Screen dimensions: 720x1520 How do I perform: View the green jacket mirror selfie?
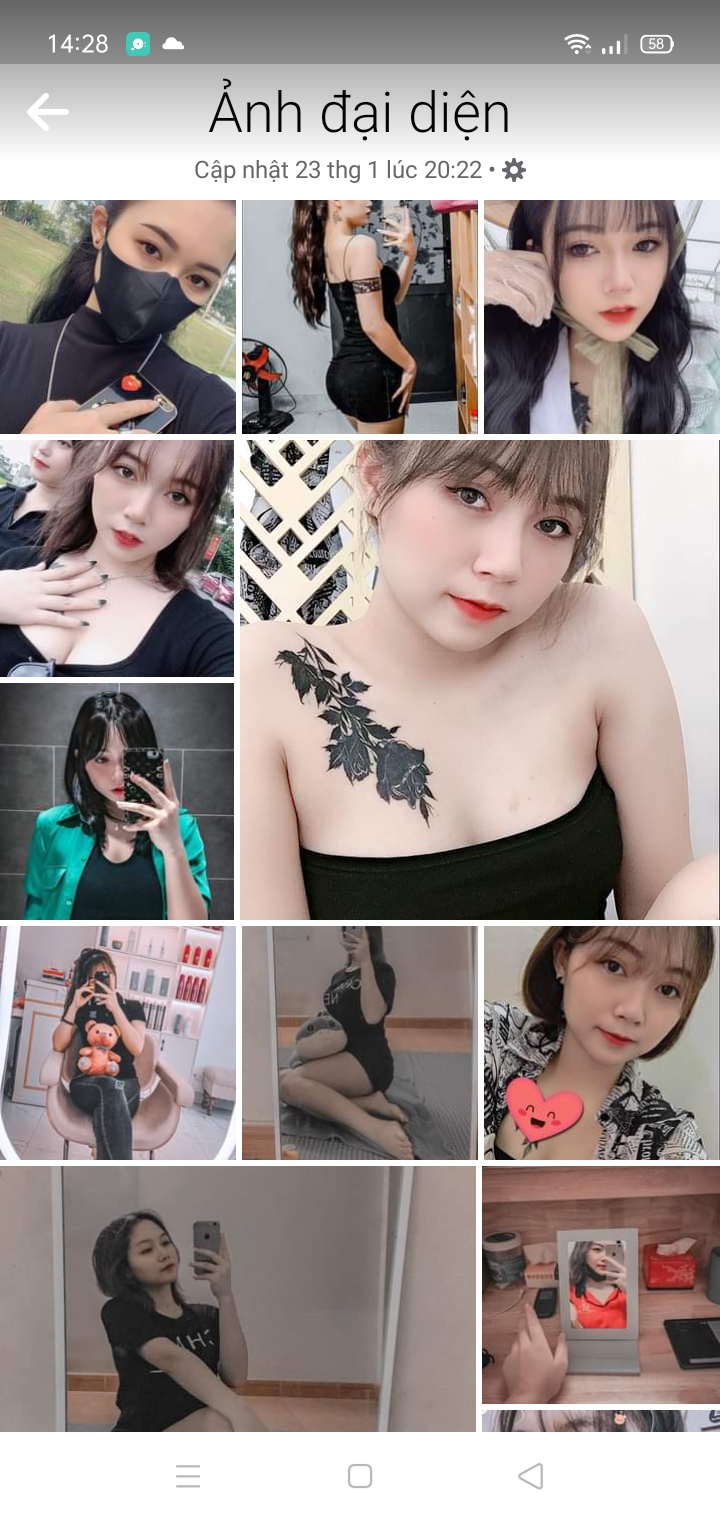coord(117,801)
